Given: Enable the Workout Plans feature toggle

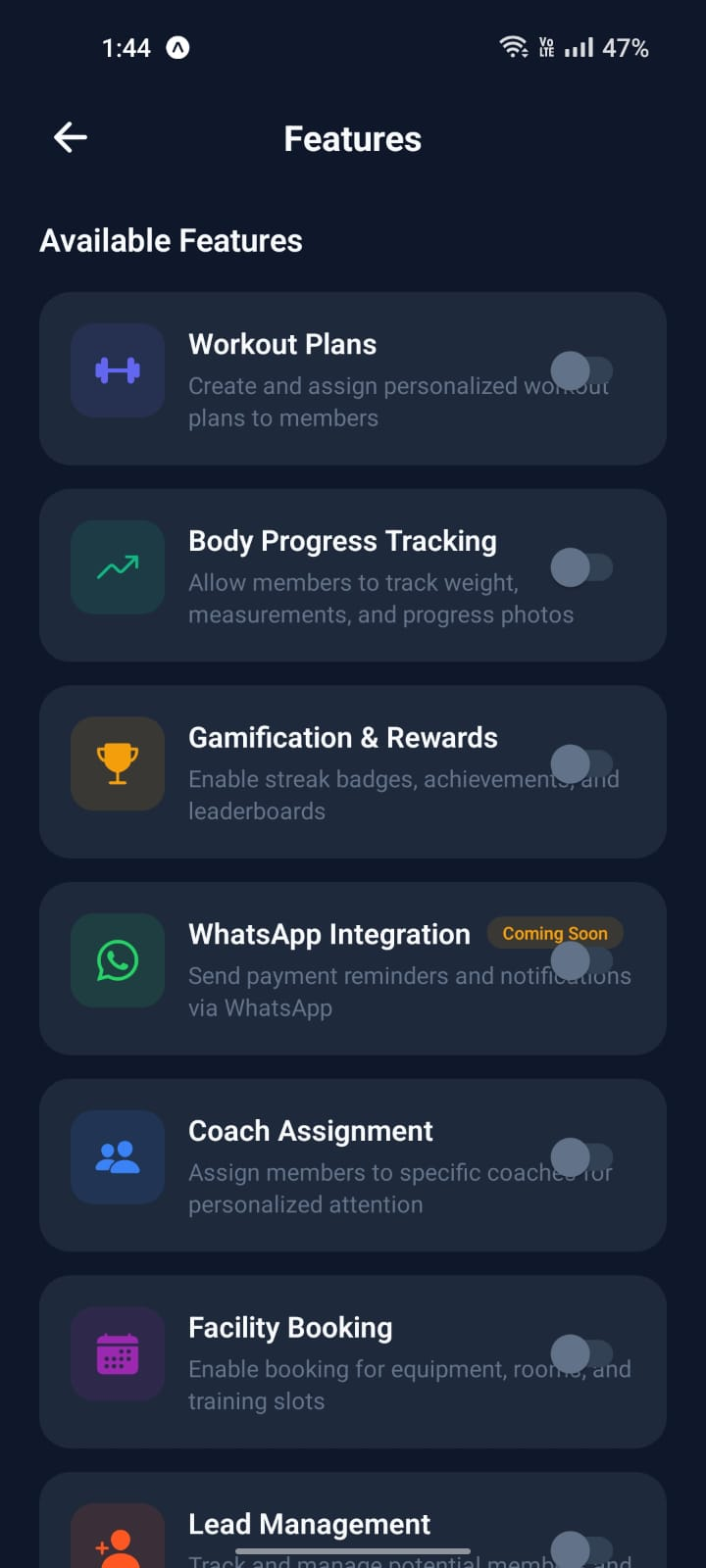Looking at the screenshot, I should [582, 370].
